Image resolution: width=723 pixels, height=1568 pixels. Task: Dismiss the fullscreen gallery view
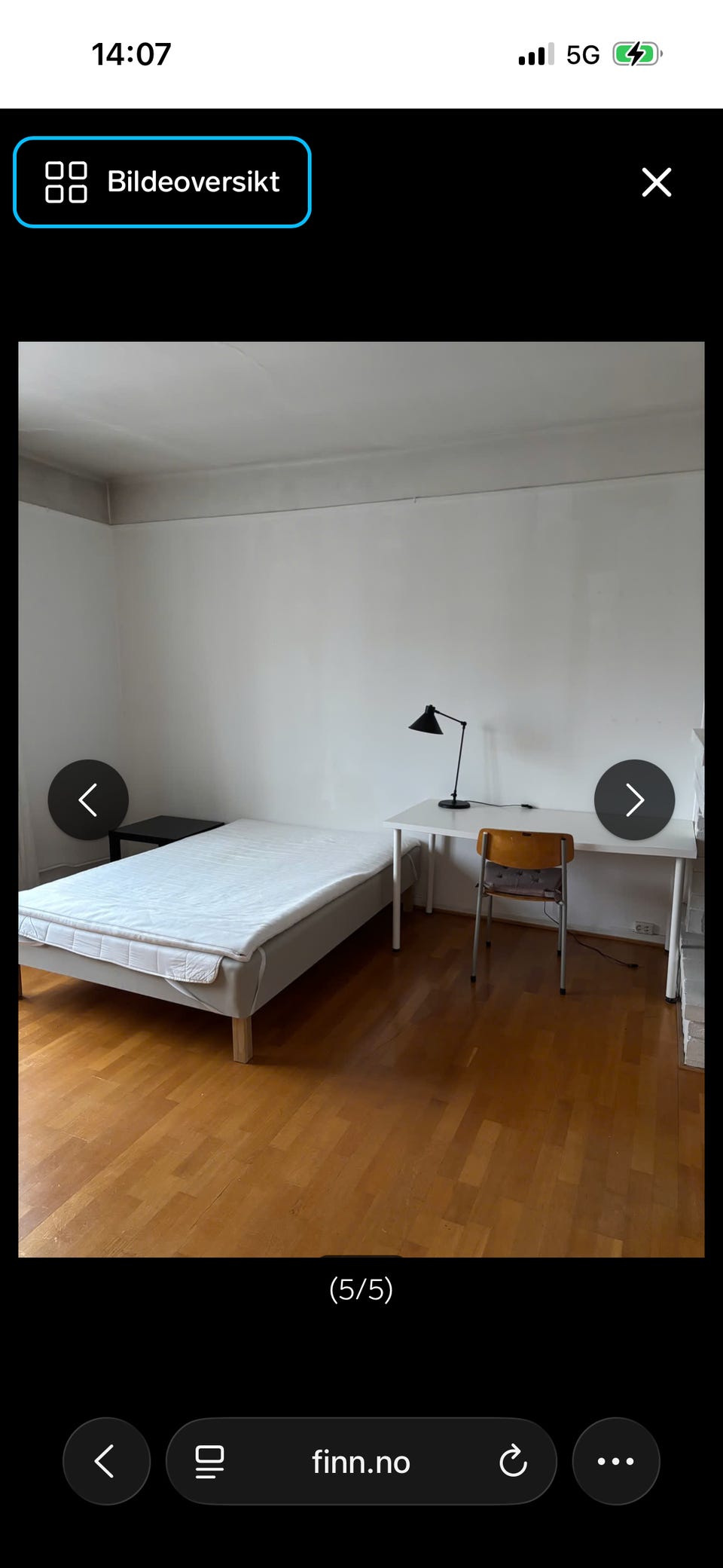tap(656, 182)
